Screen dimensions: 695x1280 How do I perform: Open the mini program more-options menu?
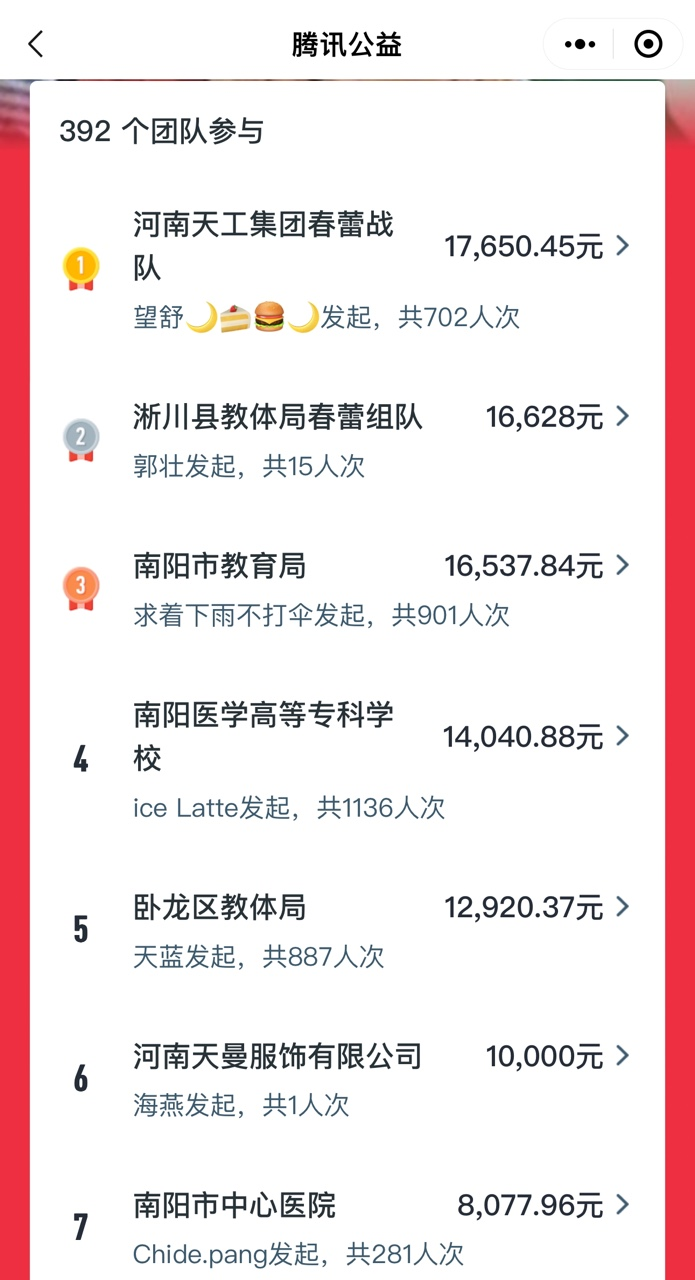[x=580, y=44]
